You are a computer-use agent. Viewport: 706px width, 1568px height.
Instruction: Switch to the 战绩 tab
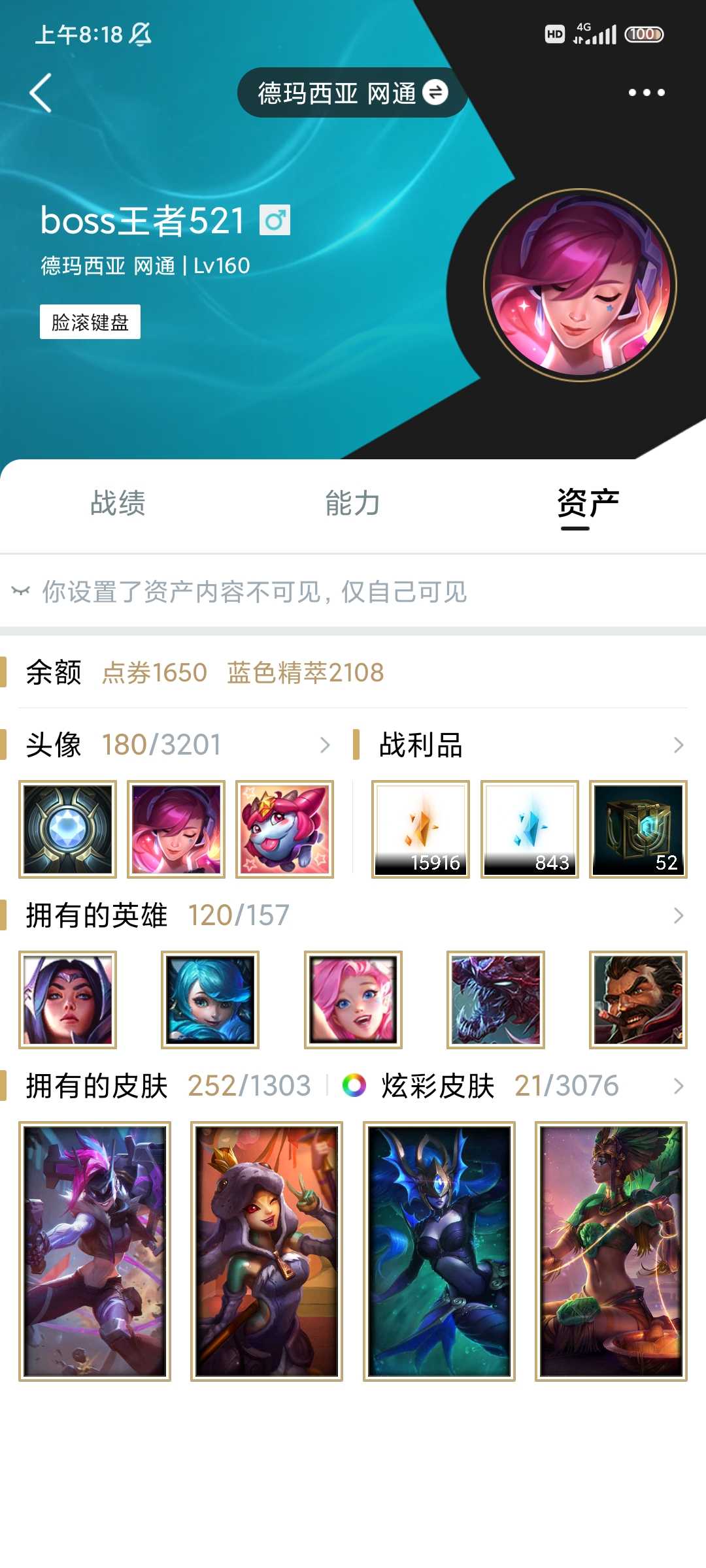tap(118, 504)
